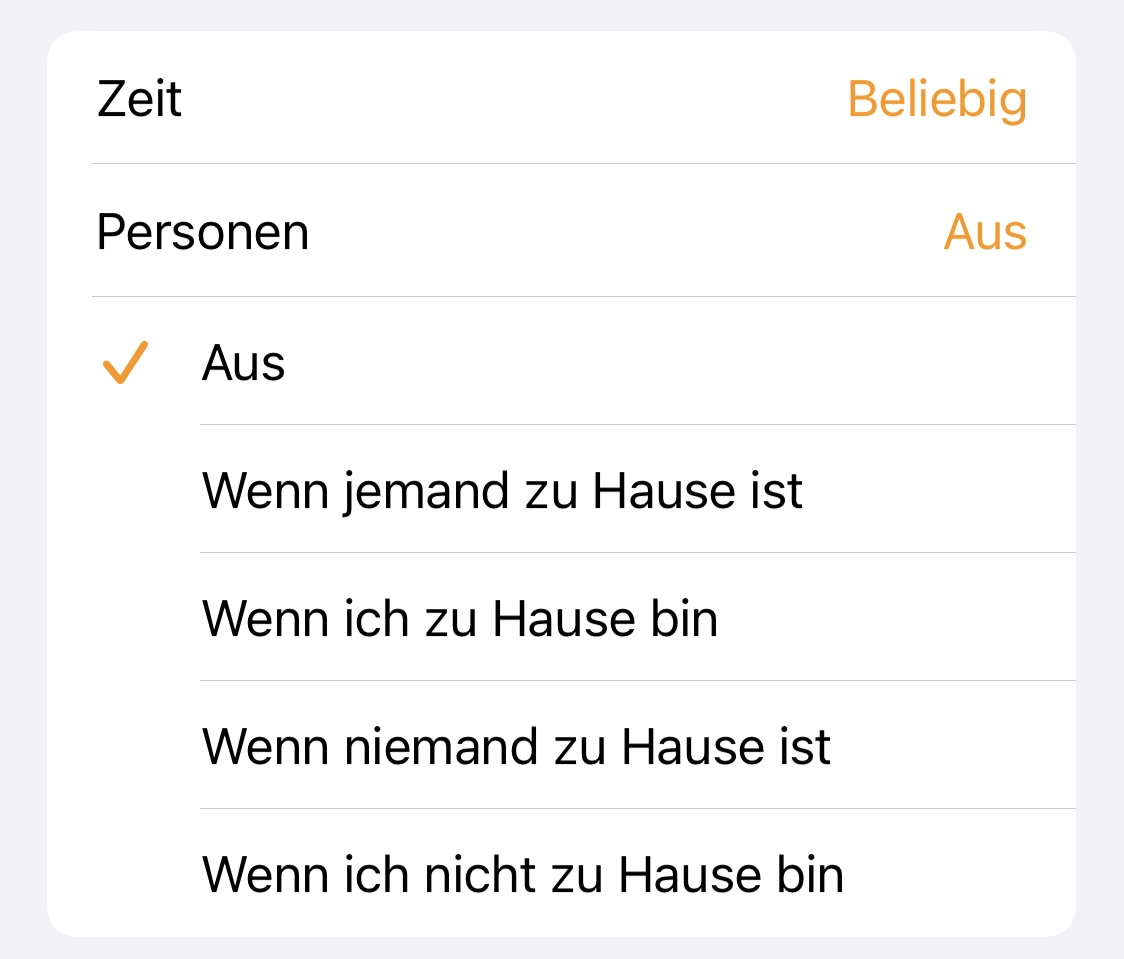Choose Wenn ich nicht zu Hause bin

point(560,874)
